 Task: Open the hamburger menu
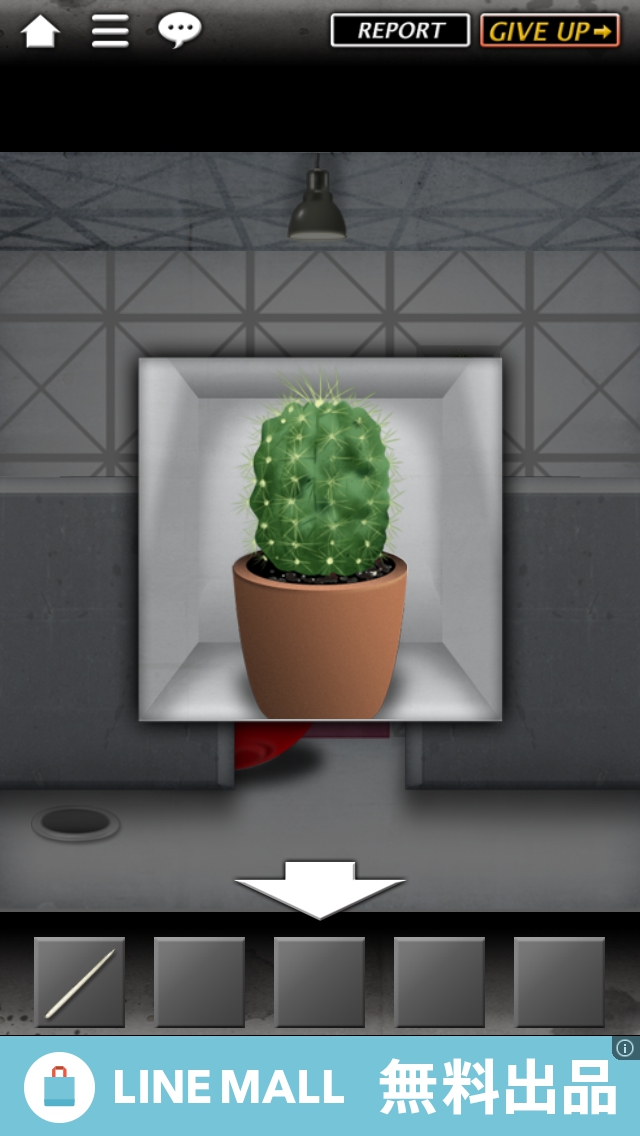(110, 31)
